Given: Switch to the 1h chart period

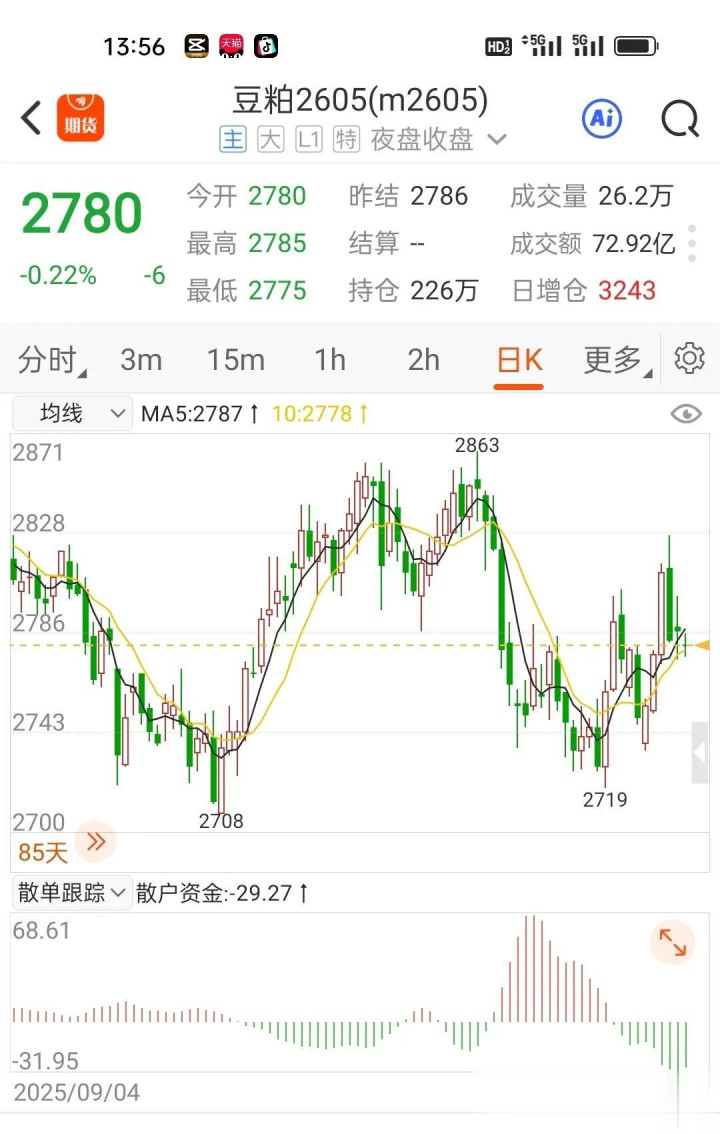Looking at the screenshot, I should [330, 359].
